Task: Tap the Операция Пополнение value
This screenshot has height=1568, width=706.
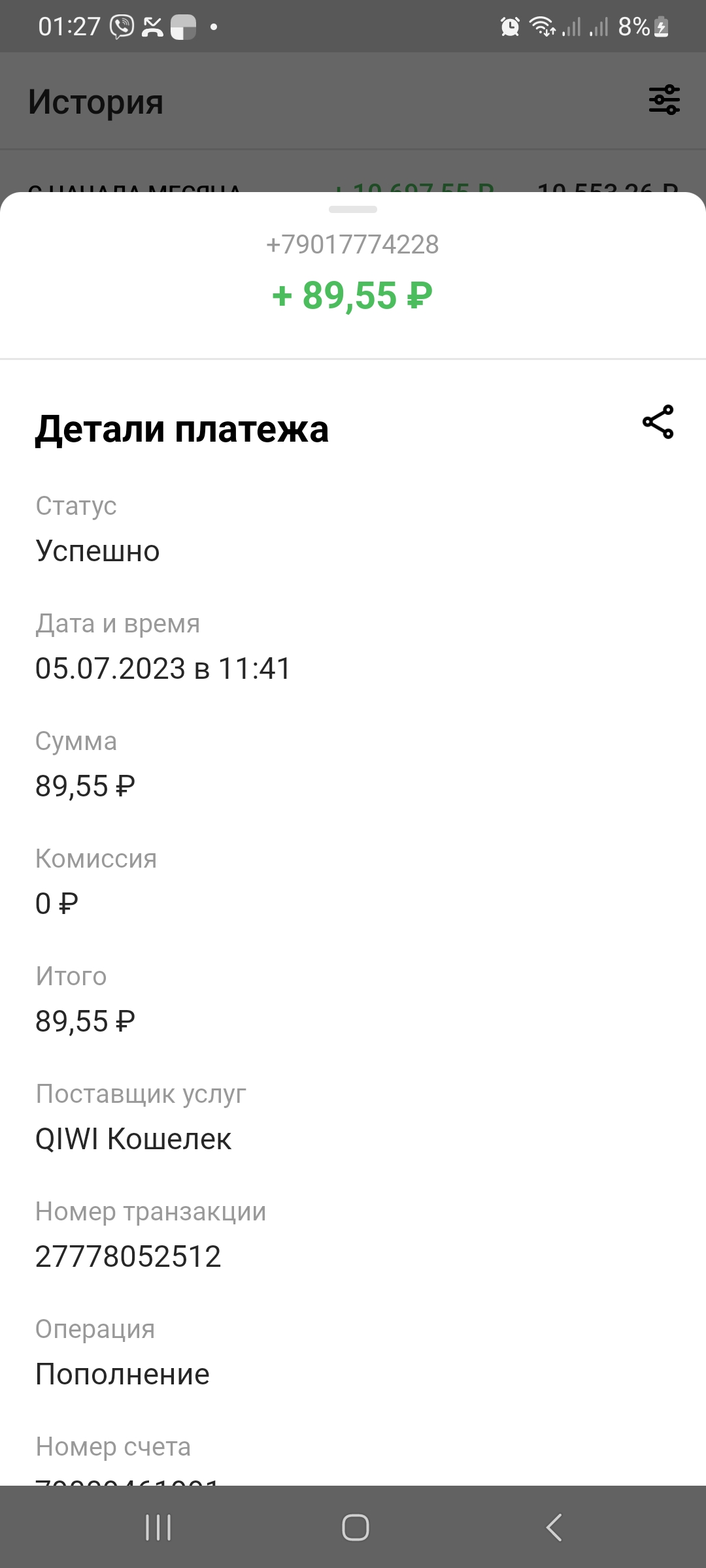Action: pos(122,1373)
